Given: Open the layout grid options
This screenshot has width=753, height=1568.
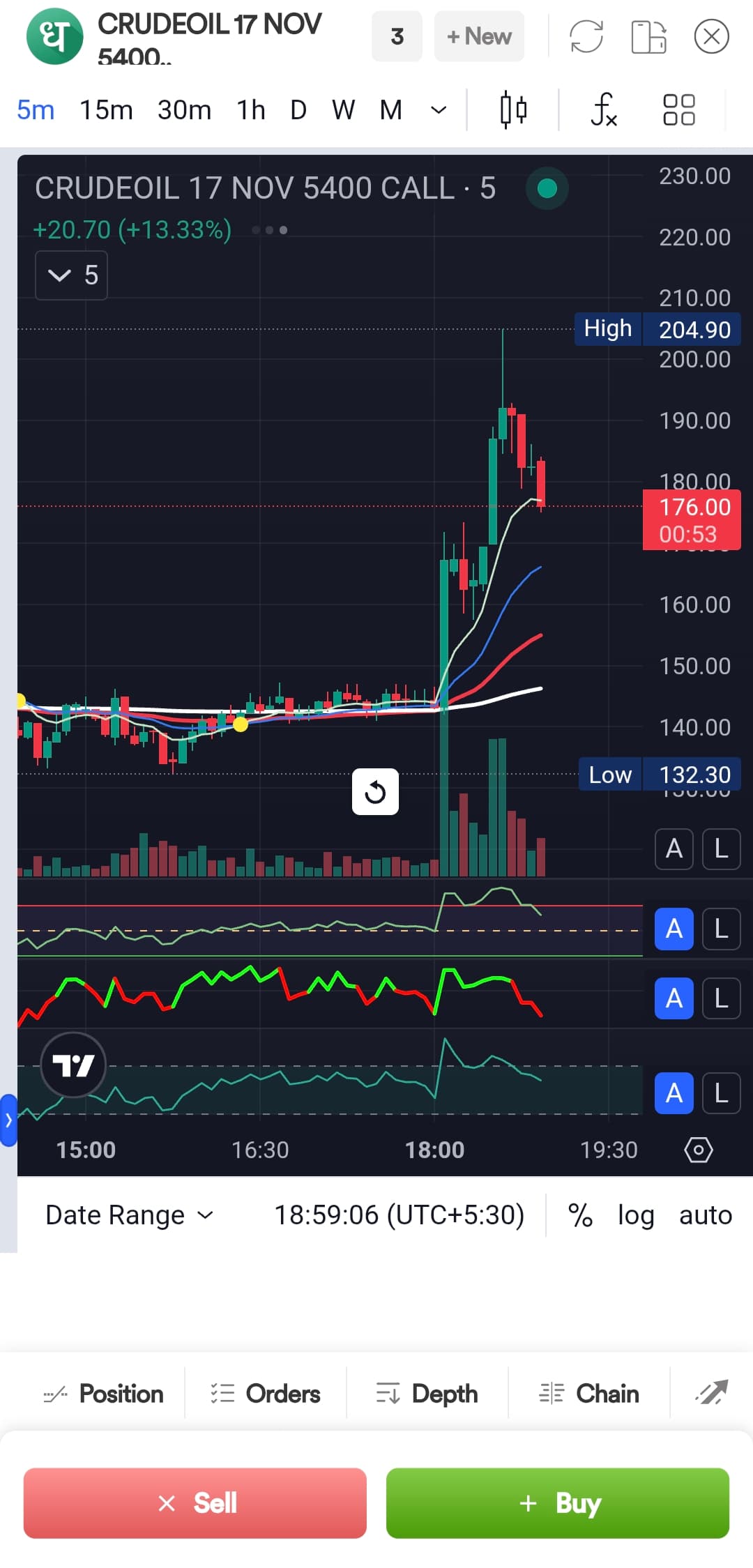Looking at the screenshot, I should click(x=678, y=110).
